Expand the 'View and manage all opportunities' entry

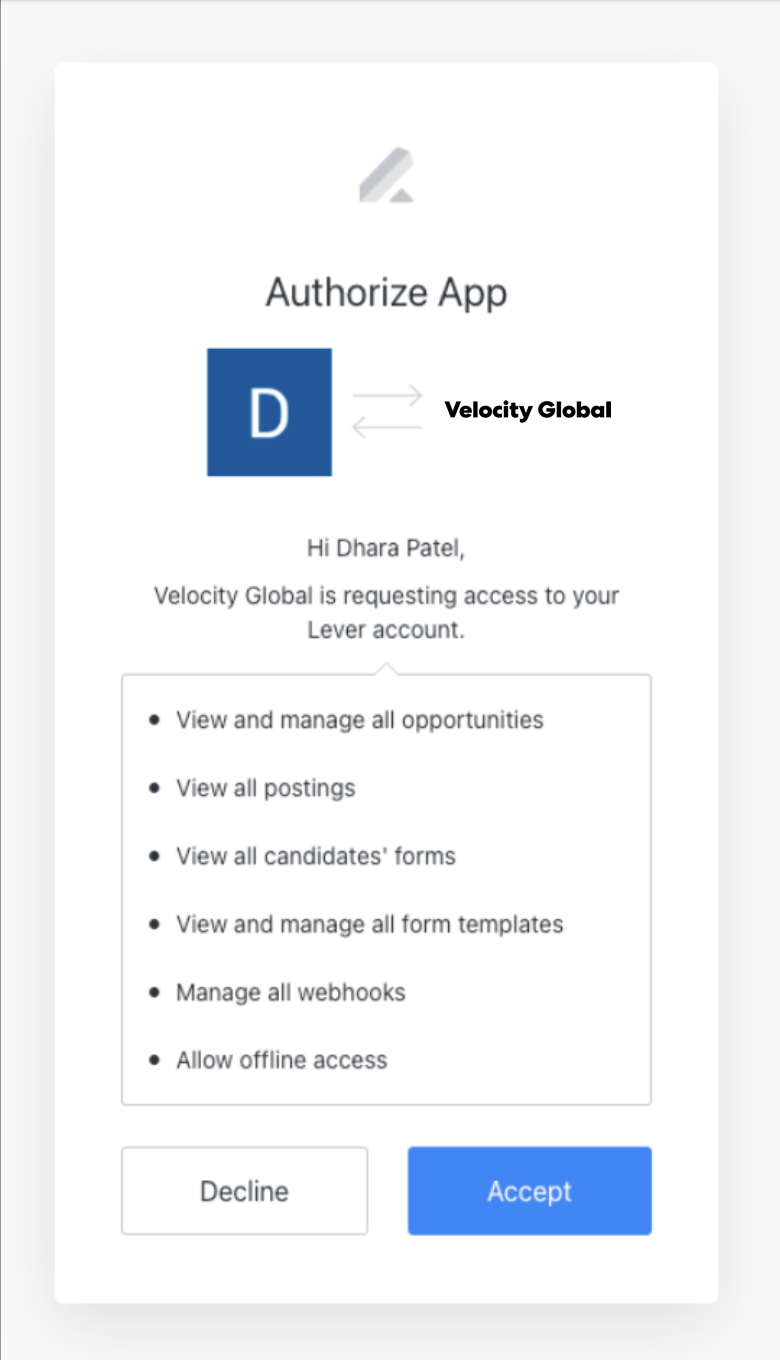pyautogui.click(x=359, y=719)
